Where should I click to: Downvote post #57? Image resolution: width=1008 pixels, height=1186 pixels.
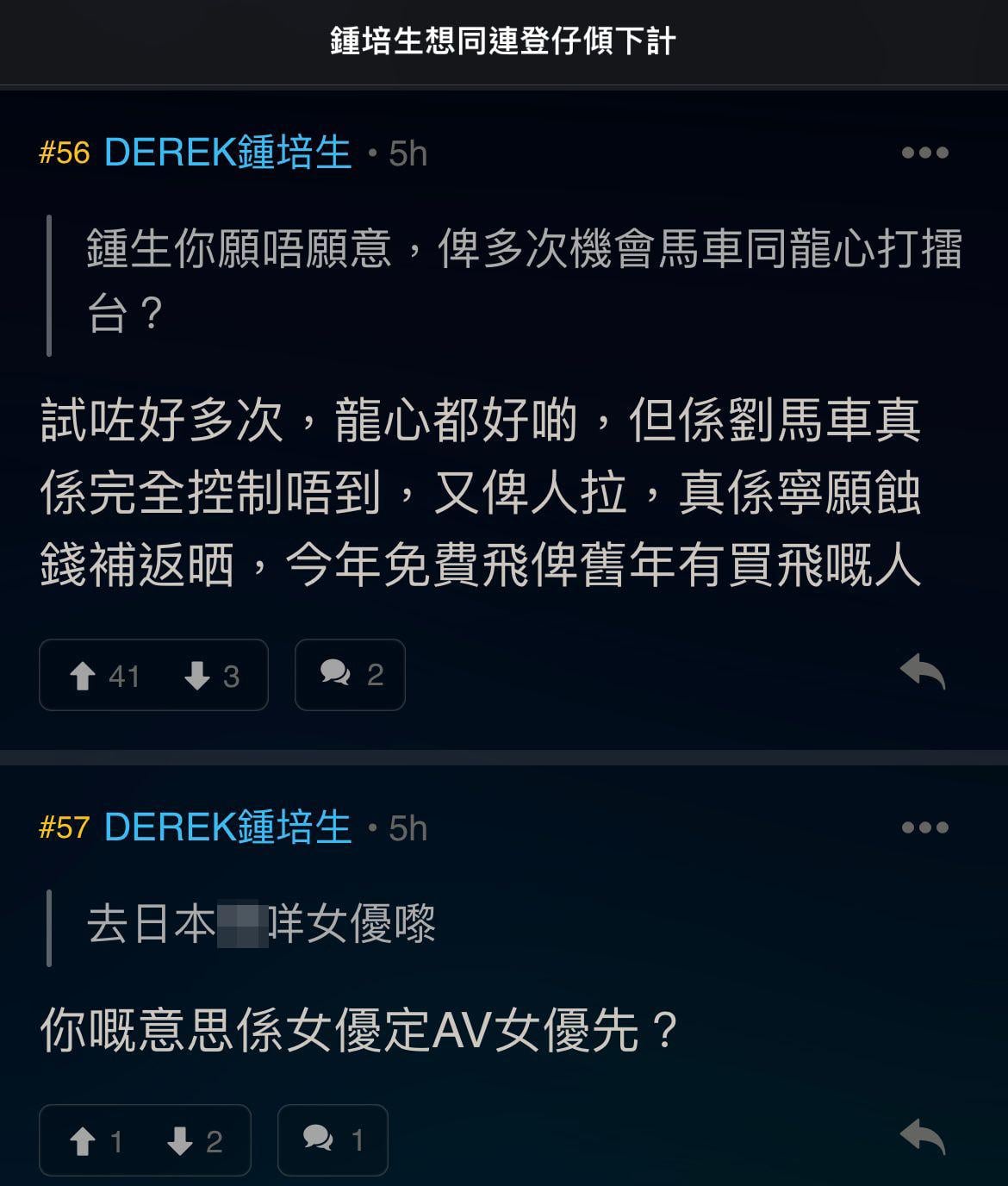[181, 1141]
